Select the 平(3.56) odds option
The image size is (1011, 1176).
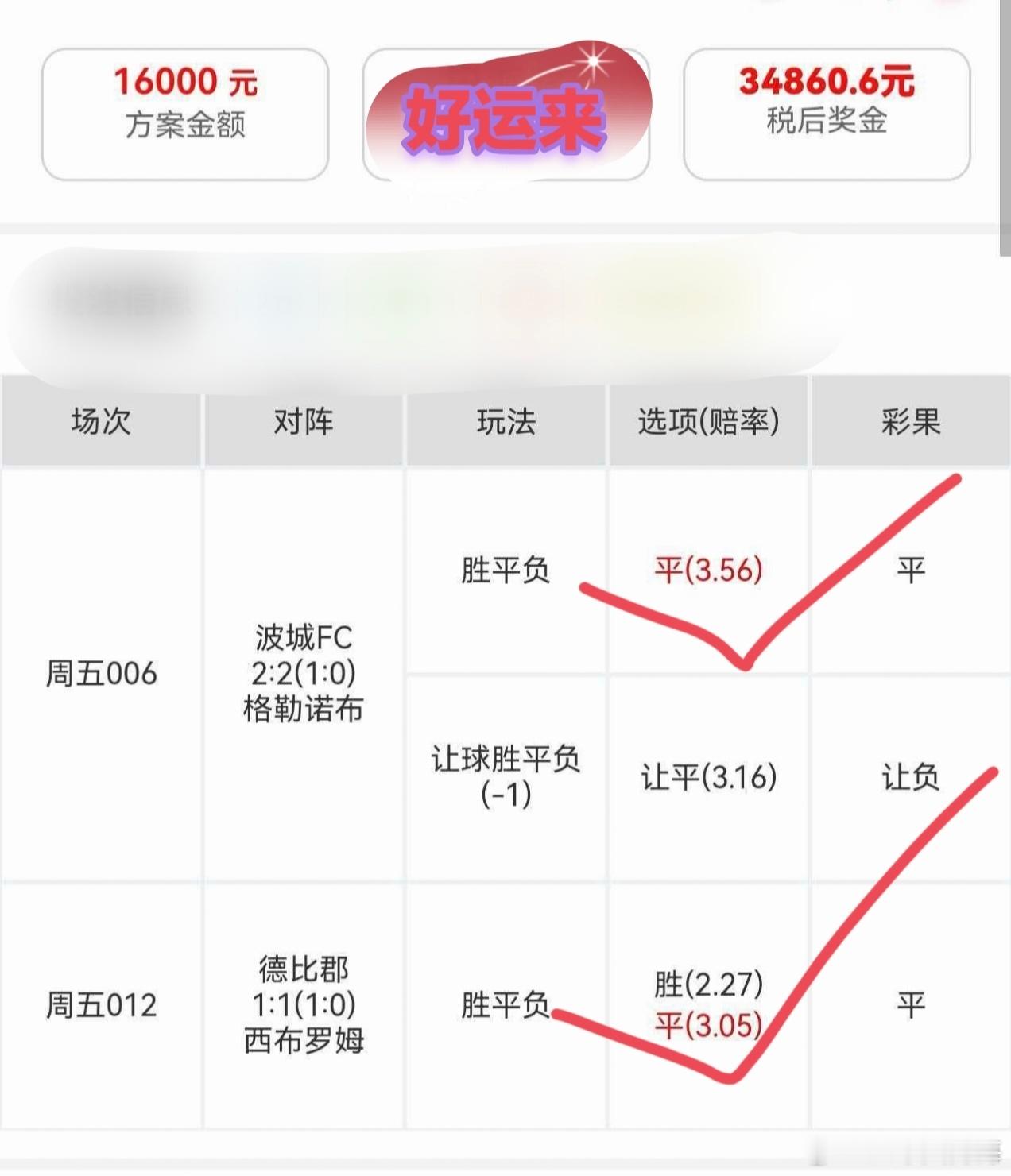pos(707,566)
